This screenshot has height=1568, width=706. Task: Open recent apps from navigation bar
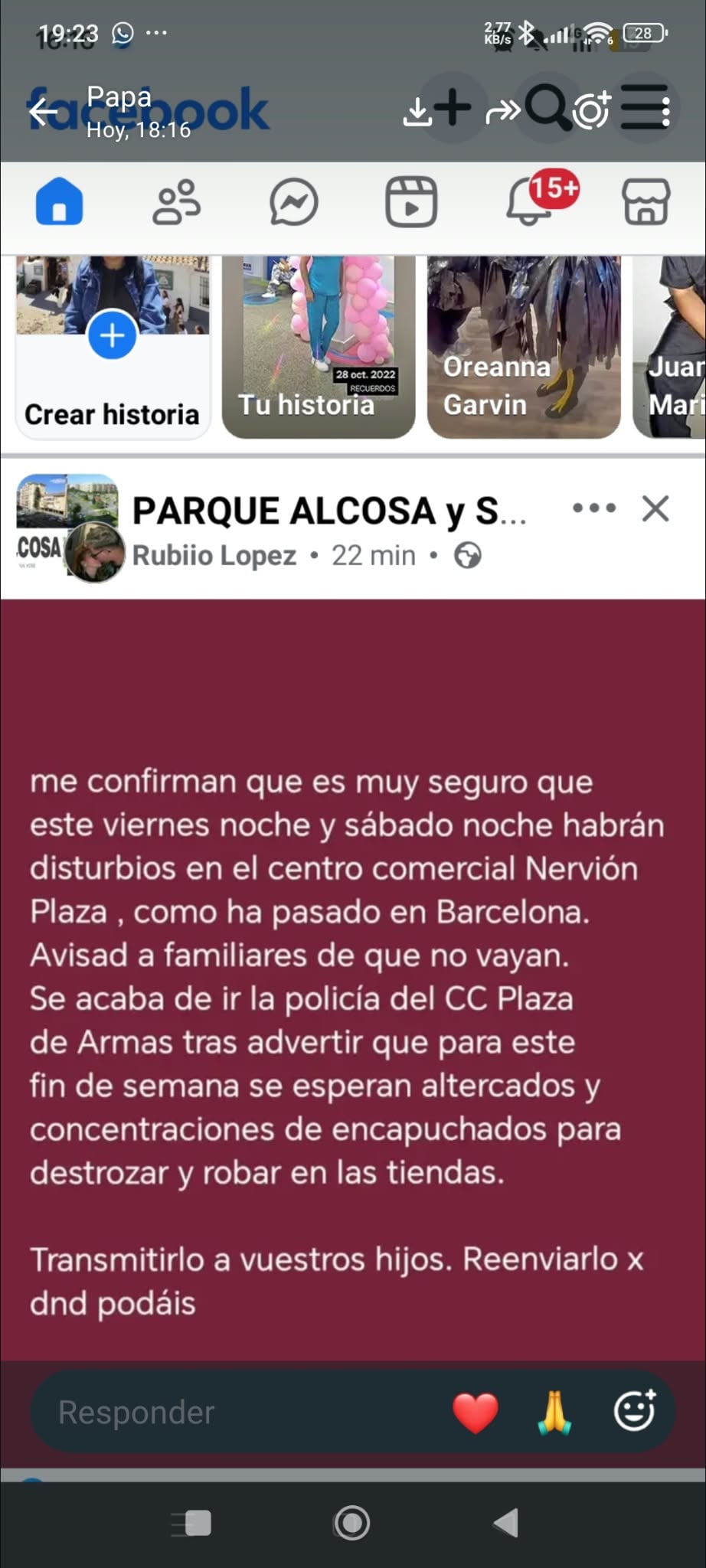coord(192,1523)
